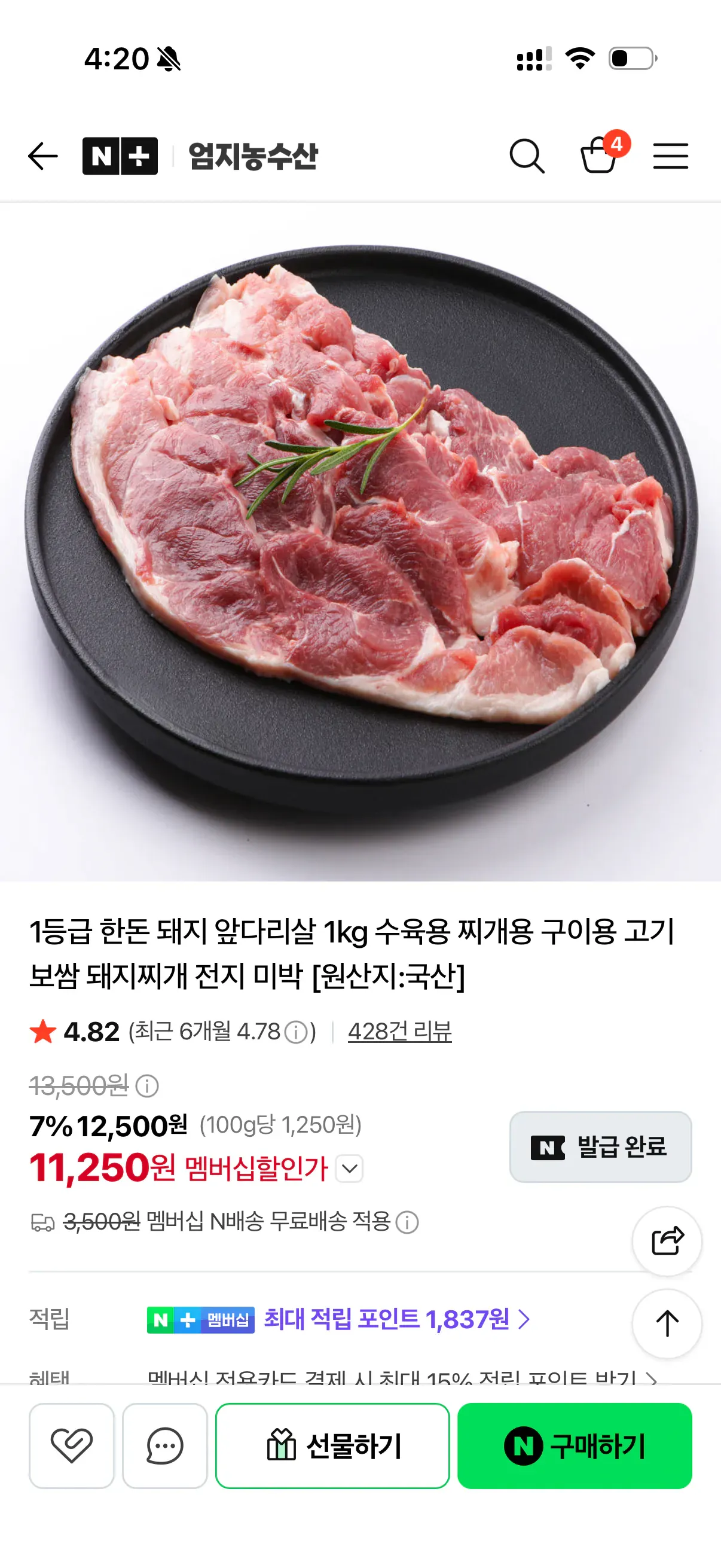Go back using the arrow icon
Image resolution: width=721 pixels, height=1568 pixels.
coord(42,157)
